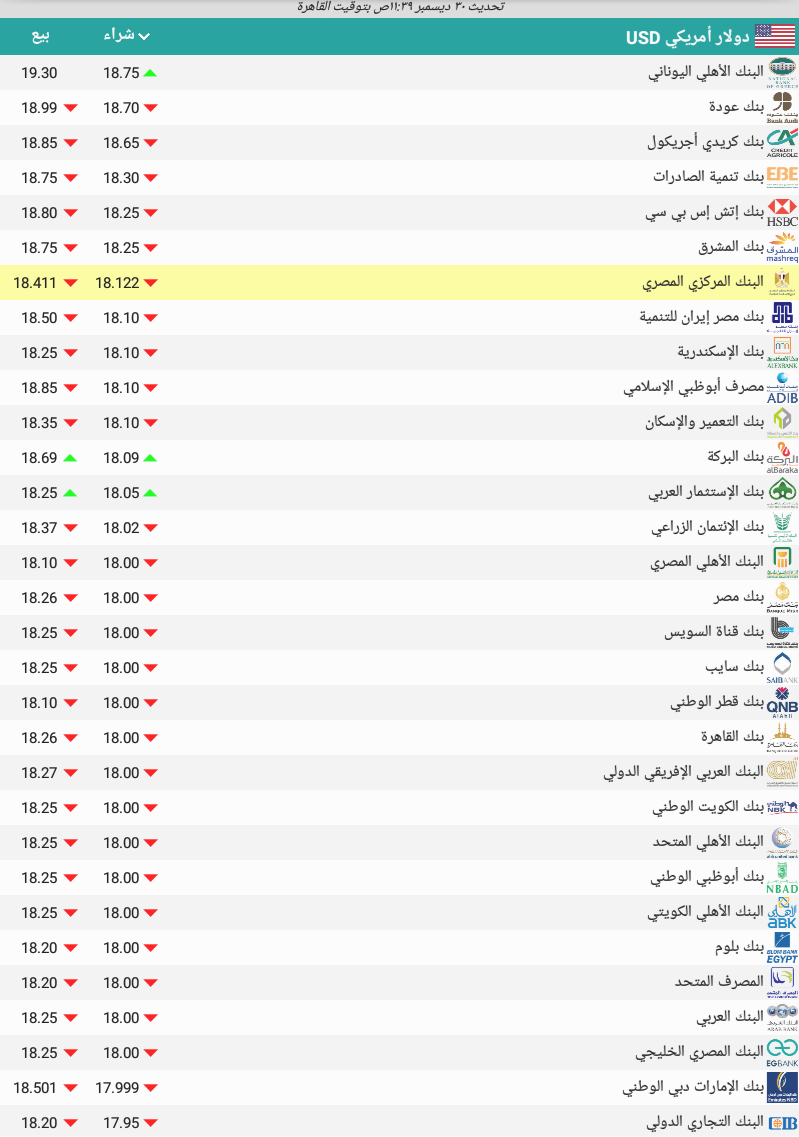
Task: Open the بنك كريدي أجريكول row
Action: (704, 143)
